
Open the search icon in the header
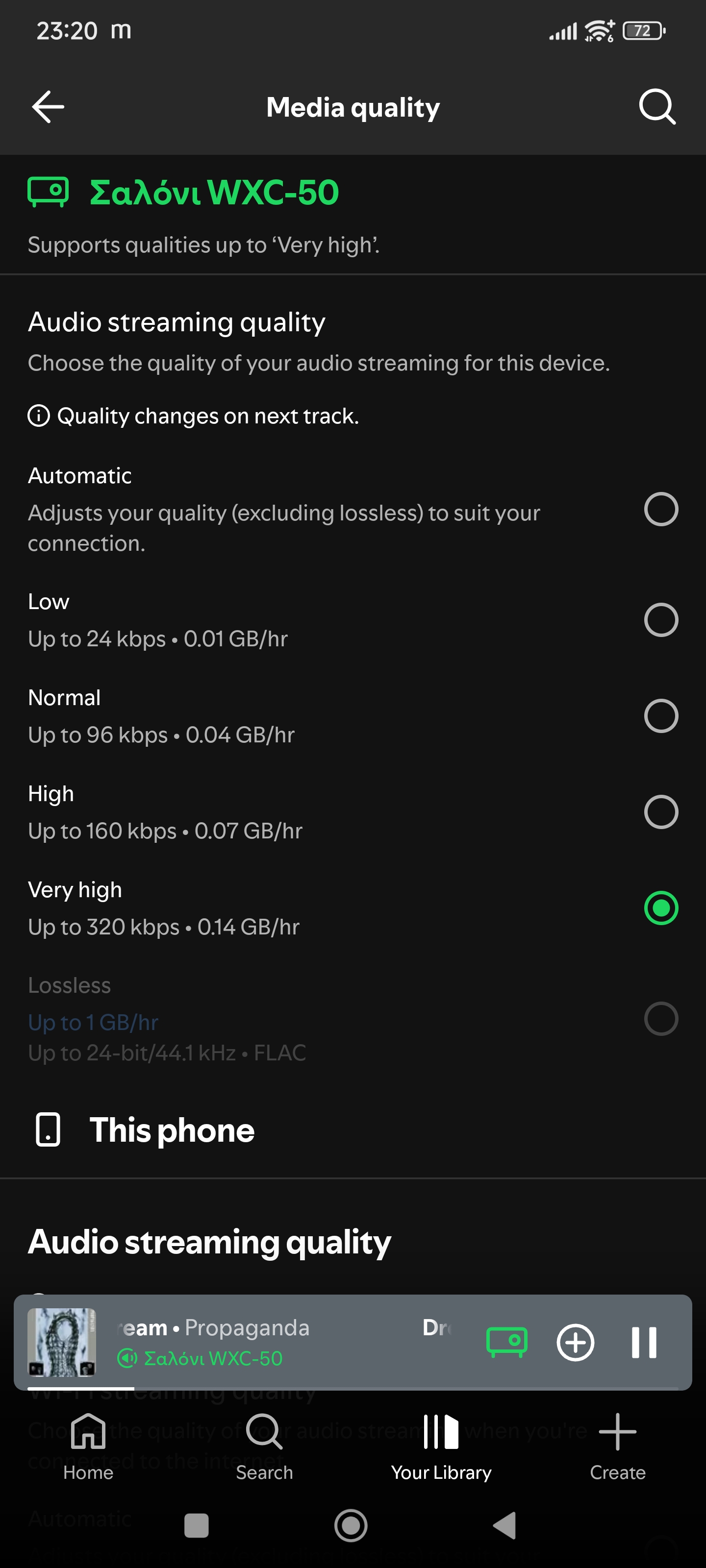coord(656,107)
